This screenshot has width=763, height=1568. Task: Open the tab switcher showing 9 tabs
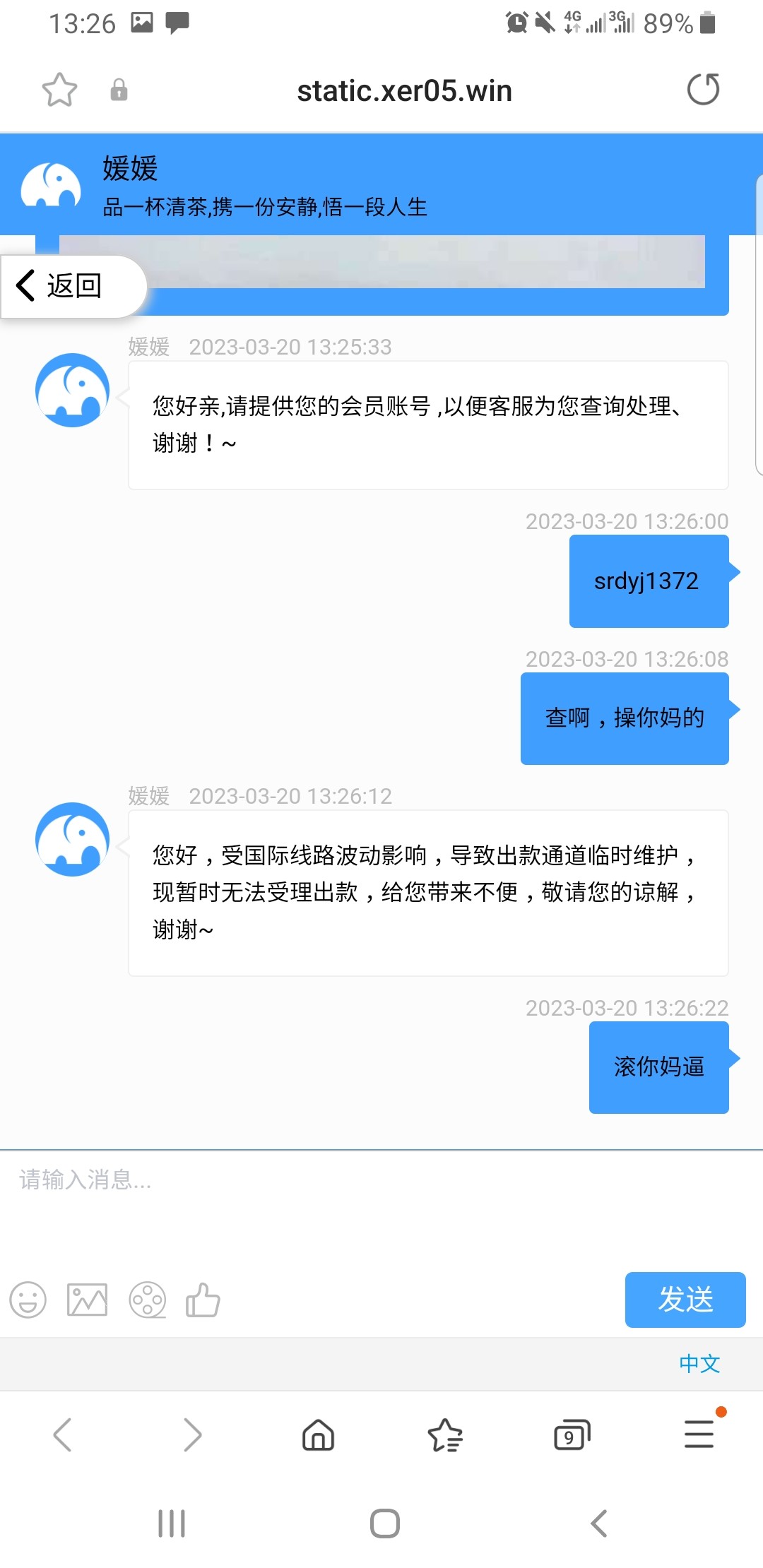[572, 1435]
